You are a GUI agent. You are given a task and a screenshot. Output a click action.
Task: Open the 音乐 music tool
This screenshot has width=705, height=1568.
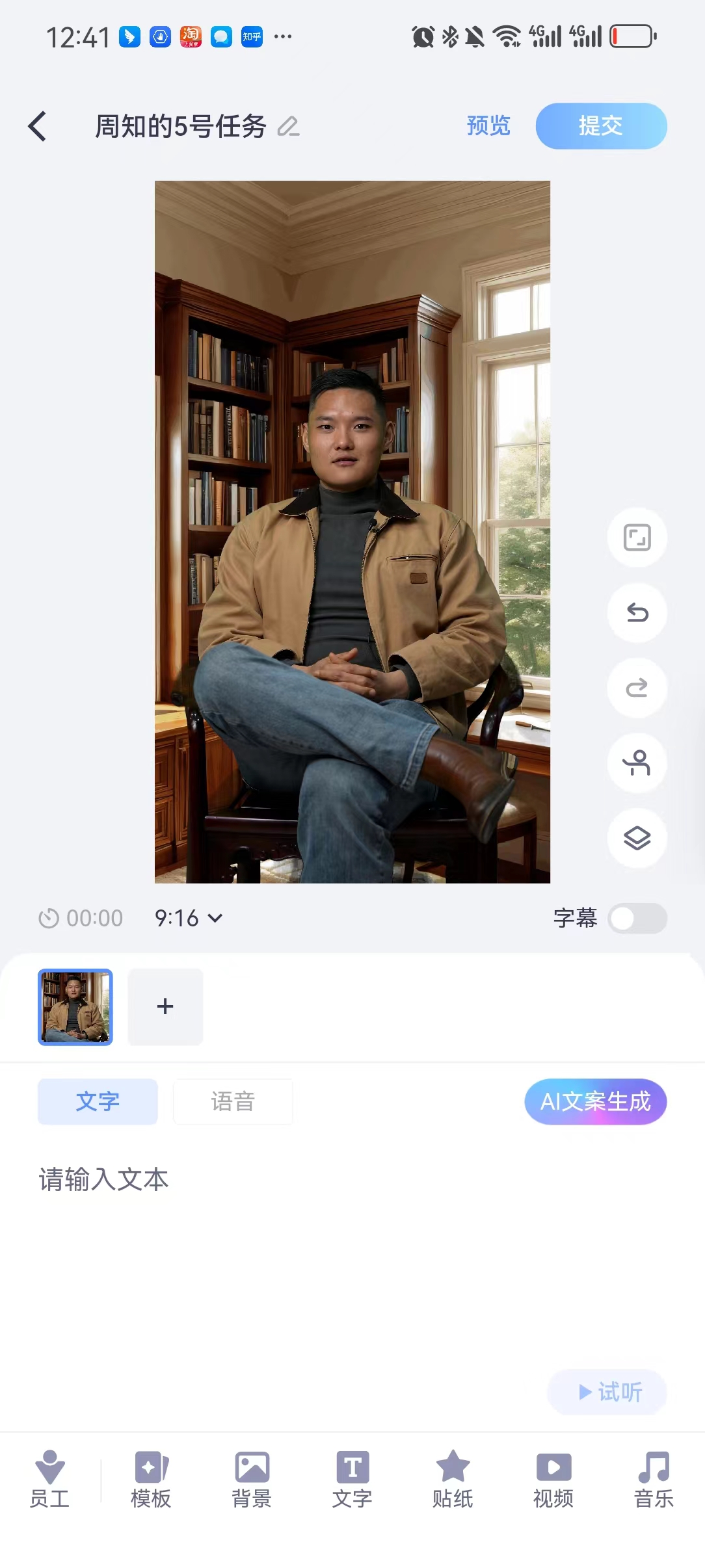[654, 1480]
